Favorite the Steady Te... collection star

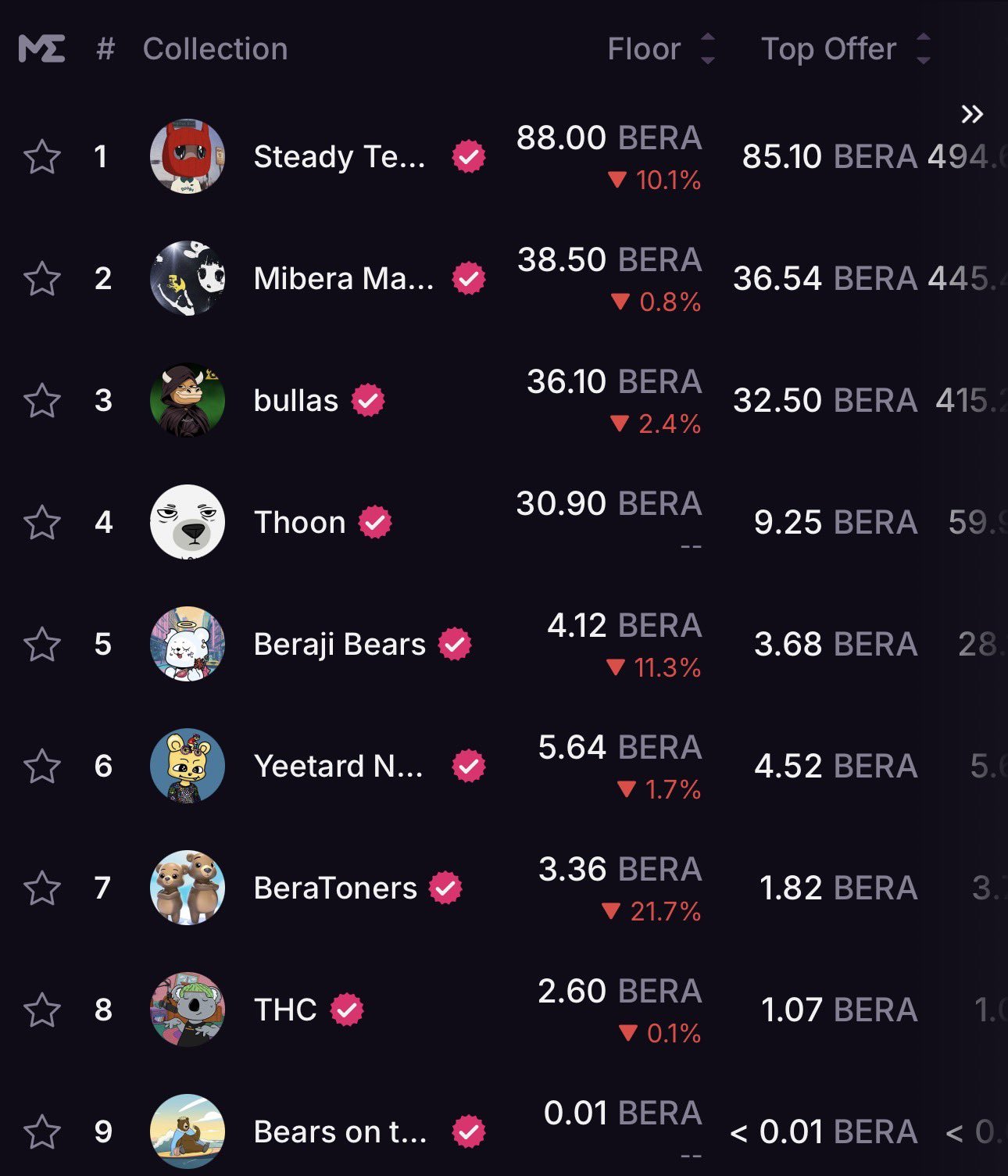(42, 157)
